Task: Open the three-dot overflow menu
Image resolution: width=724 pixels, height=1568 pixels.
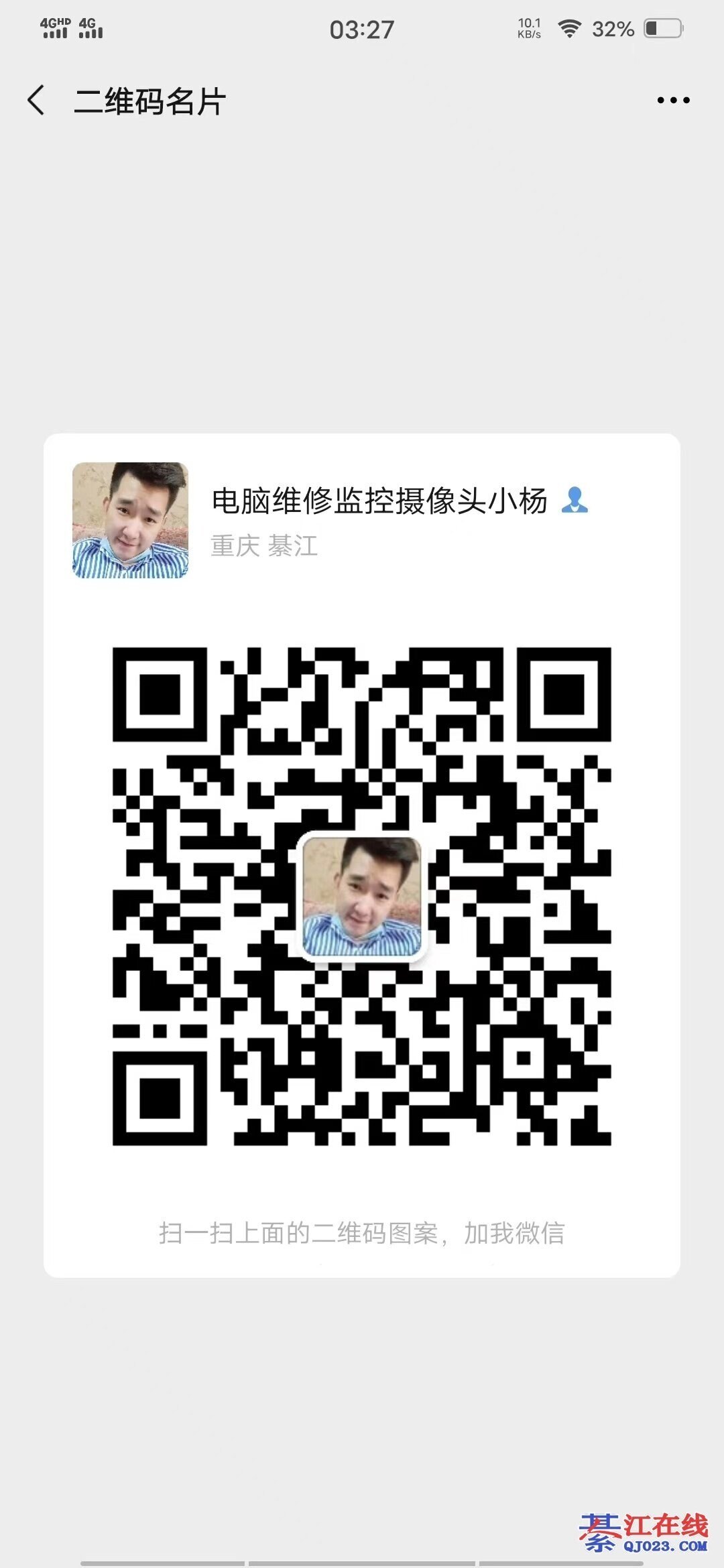Action: tap(672, 101)
